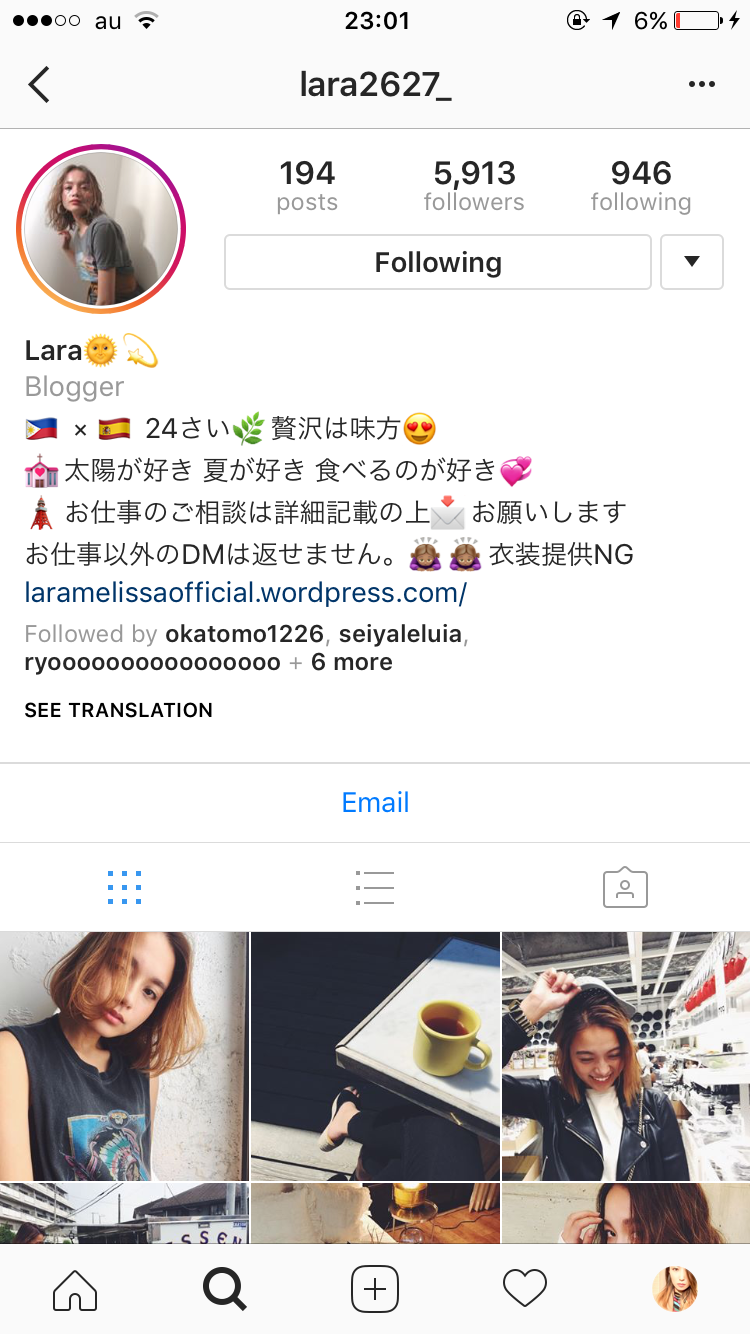Open the three-dot options menu

tap(702, 85)
